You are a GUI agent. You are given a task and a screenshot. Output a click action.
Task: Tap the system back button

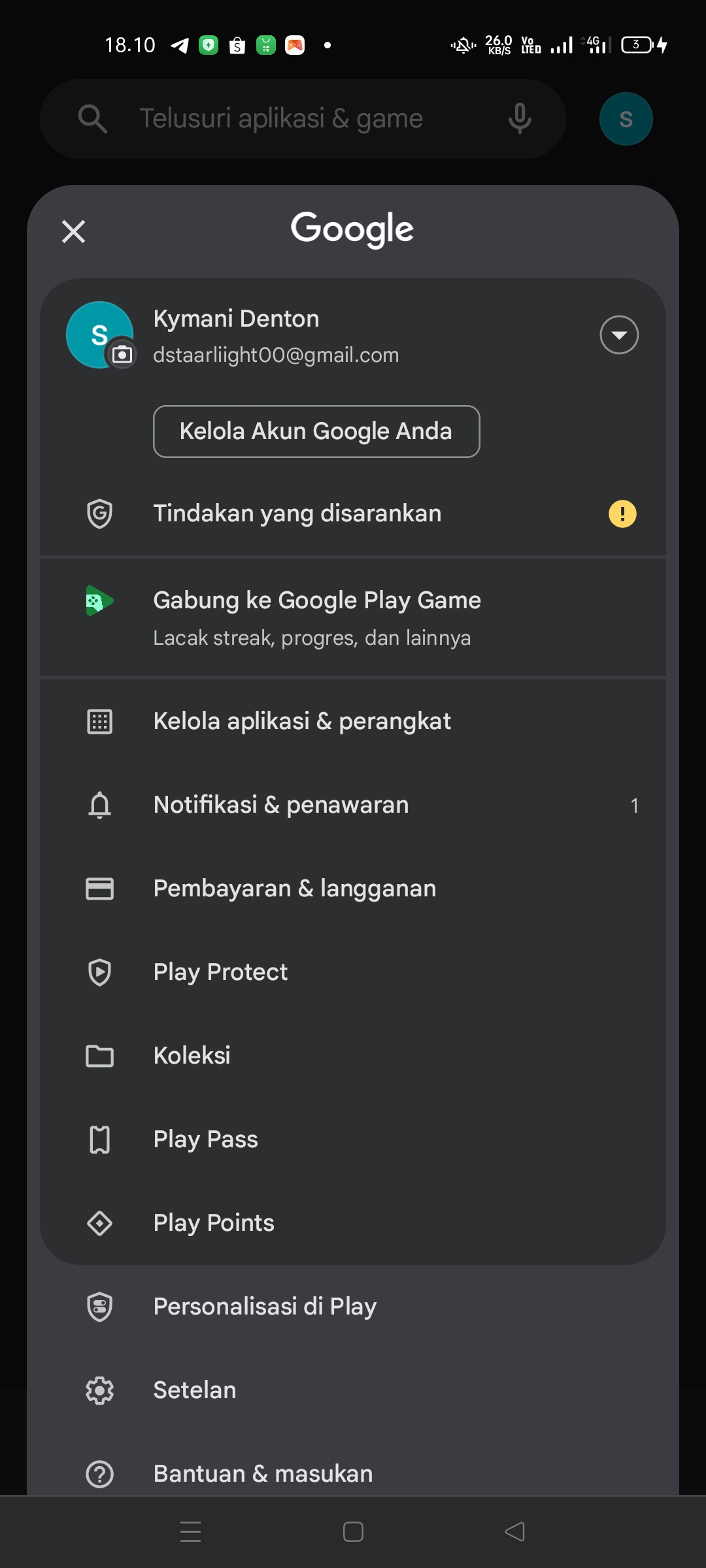pos(515,1531)
